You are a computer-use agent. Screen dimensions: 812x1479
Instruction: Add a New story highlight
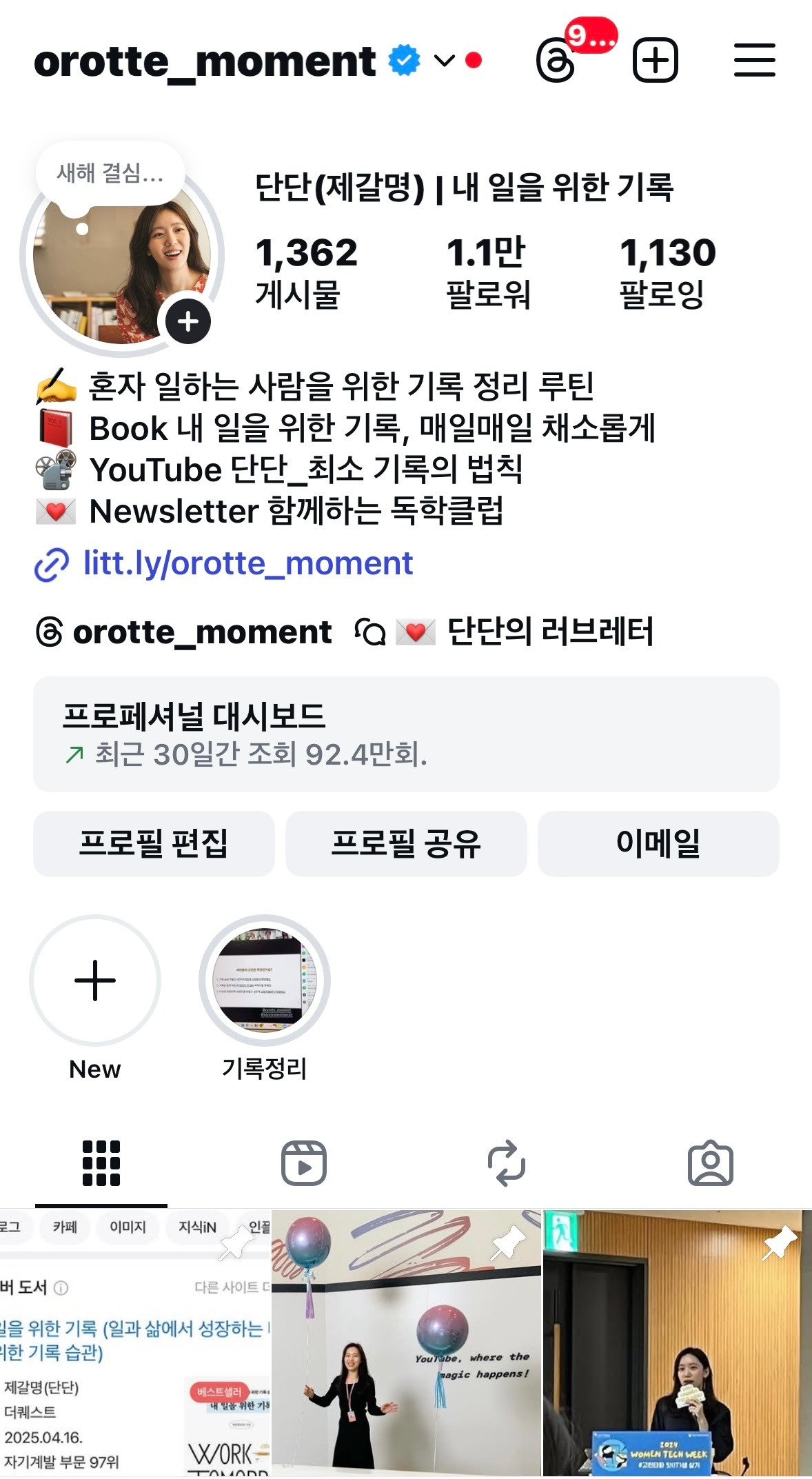95,980
